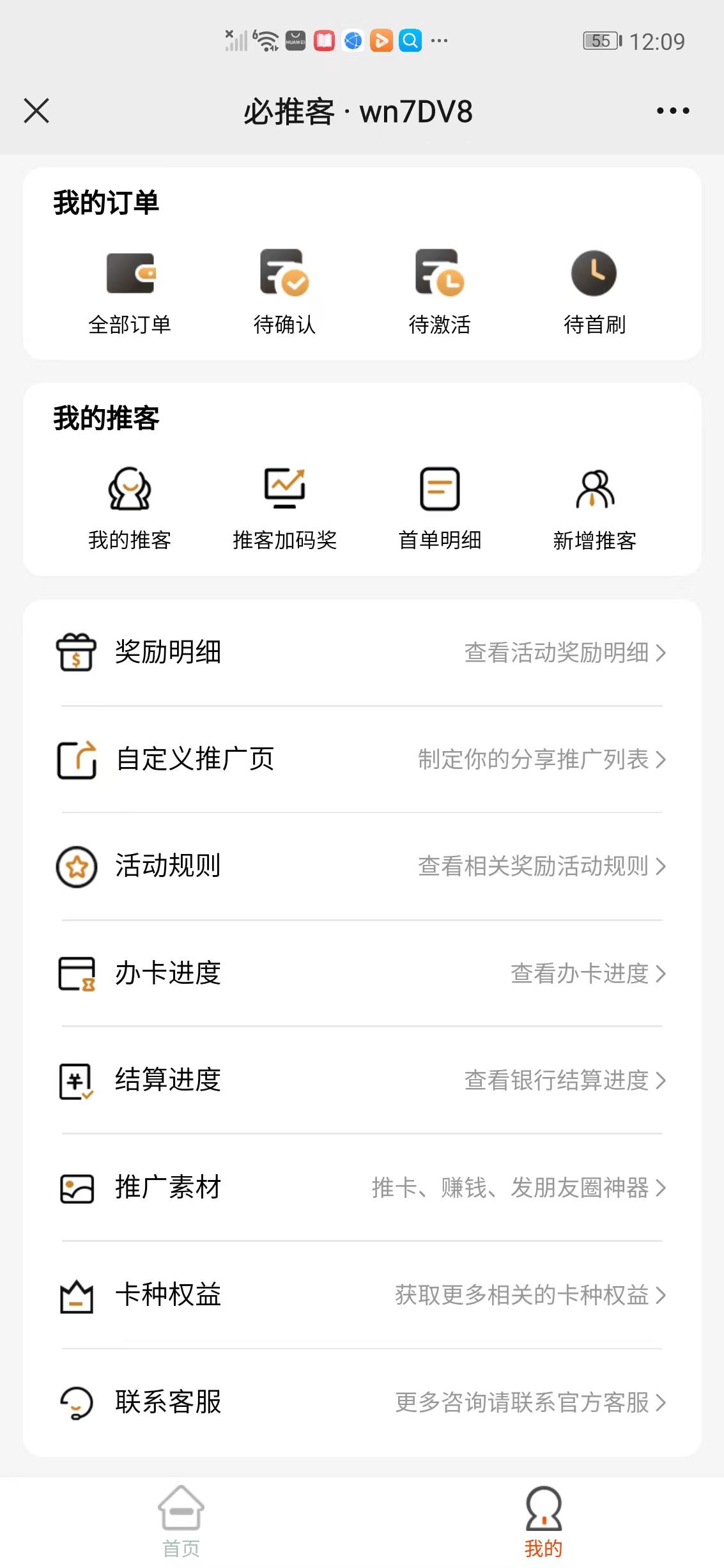Select the 活动规则 star badge icon

coord(76,867)
